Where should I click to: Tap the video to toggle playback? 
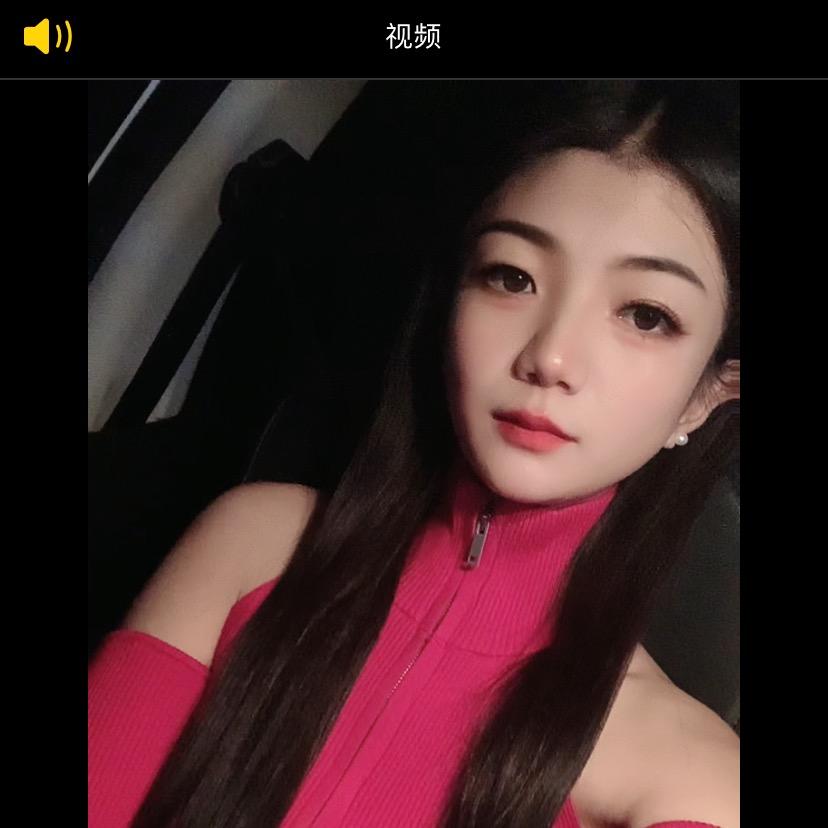(413, 453)
